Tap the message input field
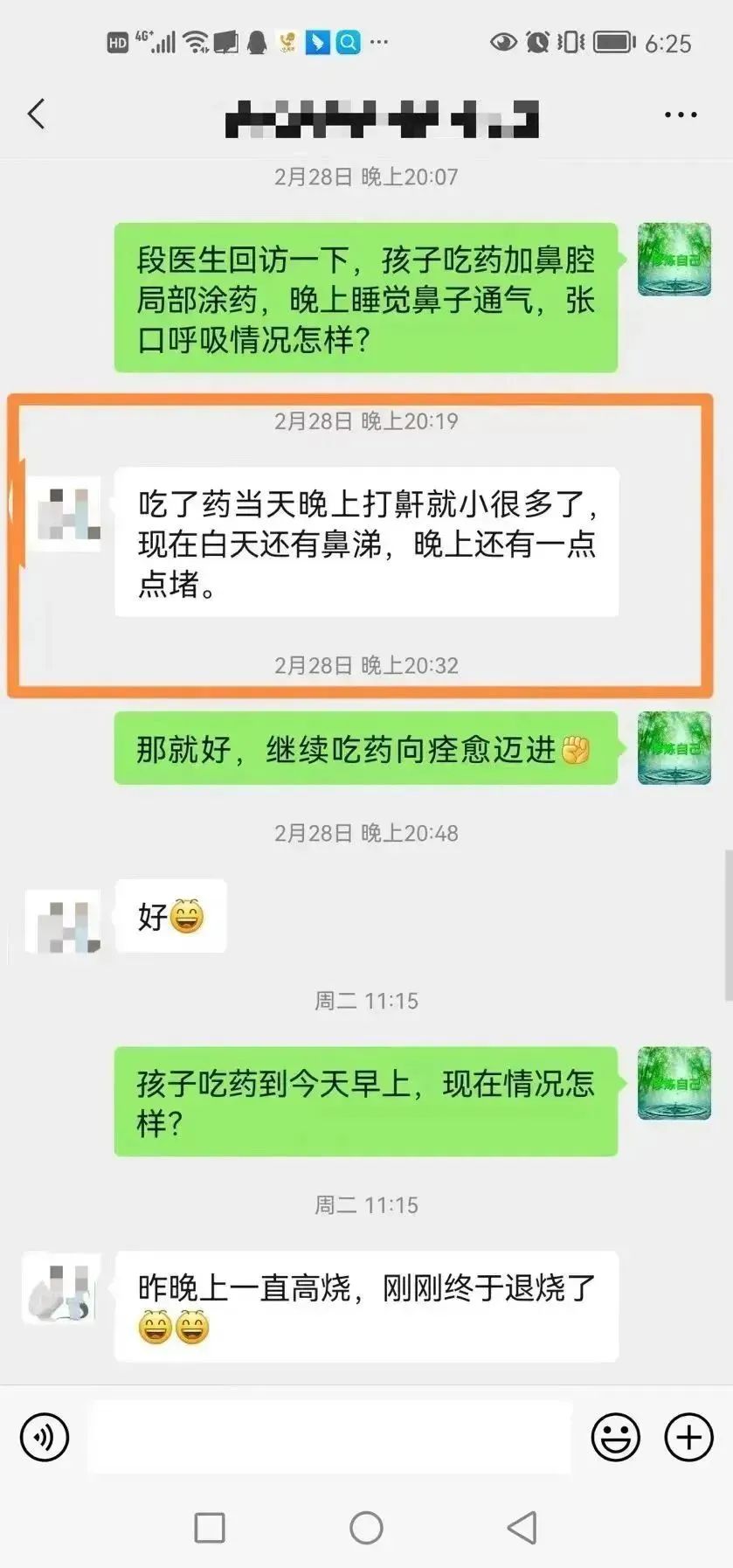Screen dimensions: 733x1568 coord(329,1437)
